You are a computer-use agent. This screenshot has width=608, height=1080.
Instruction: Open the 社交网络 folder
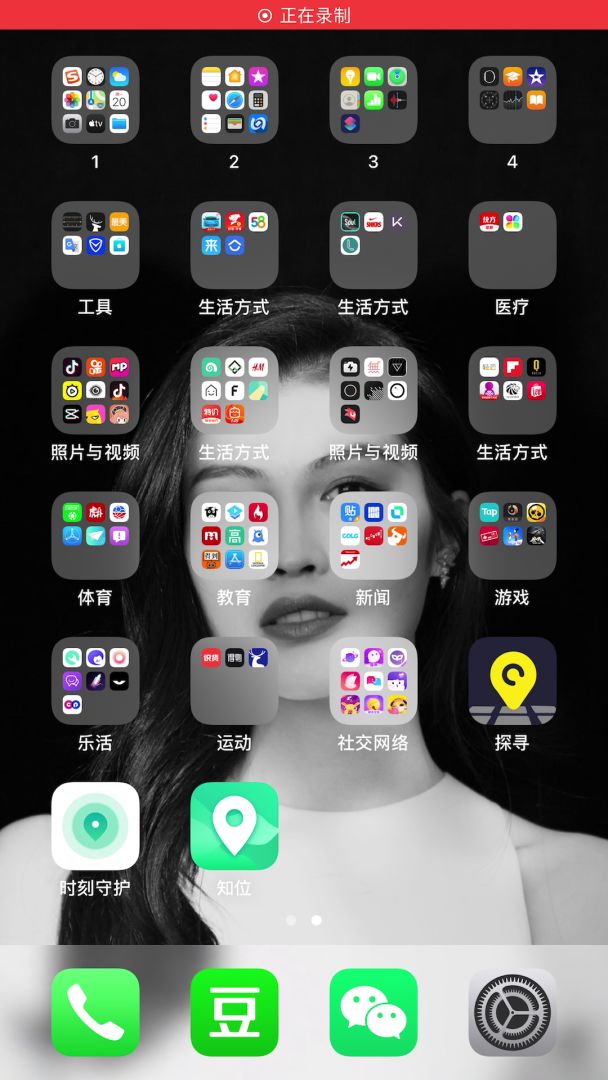[373, 681]
